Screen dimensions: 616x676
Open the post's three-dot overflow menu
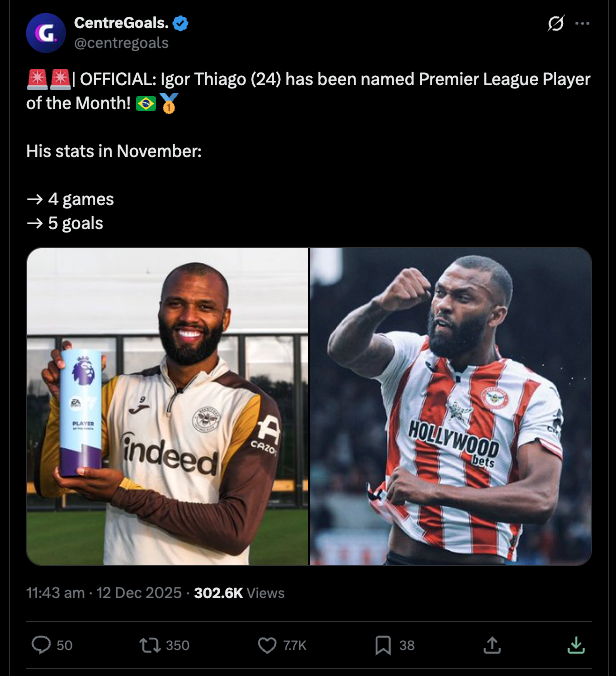(582, 23)
